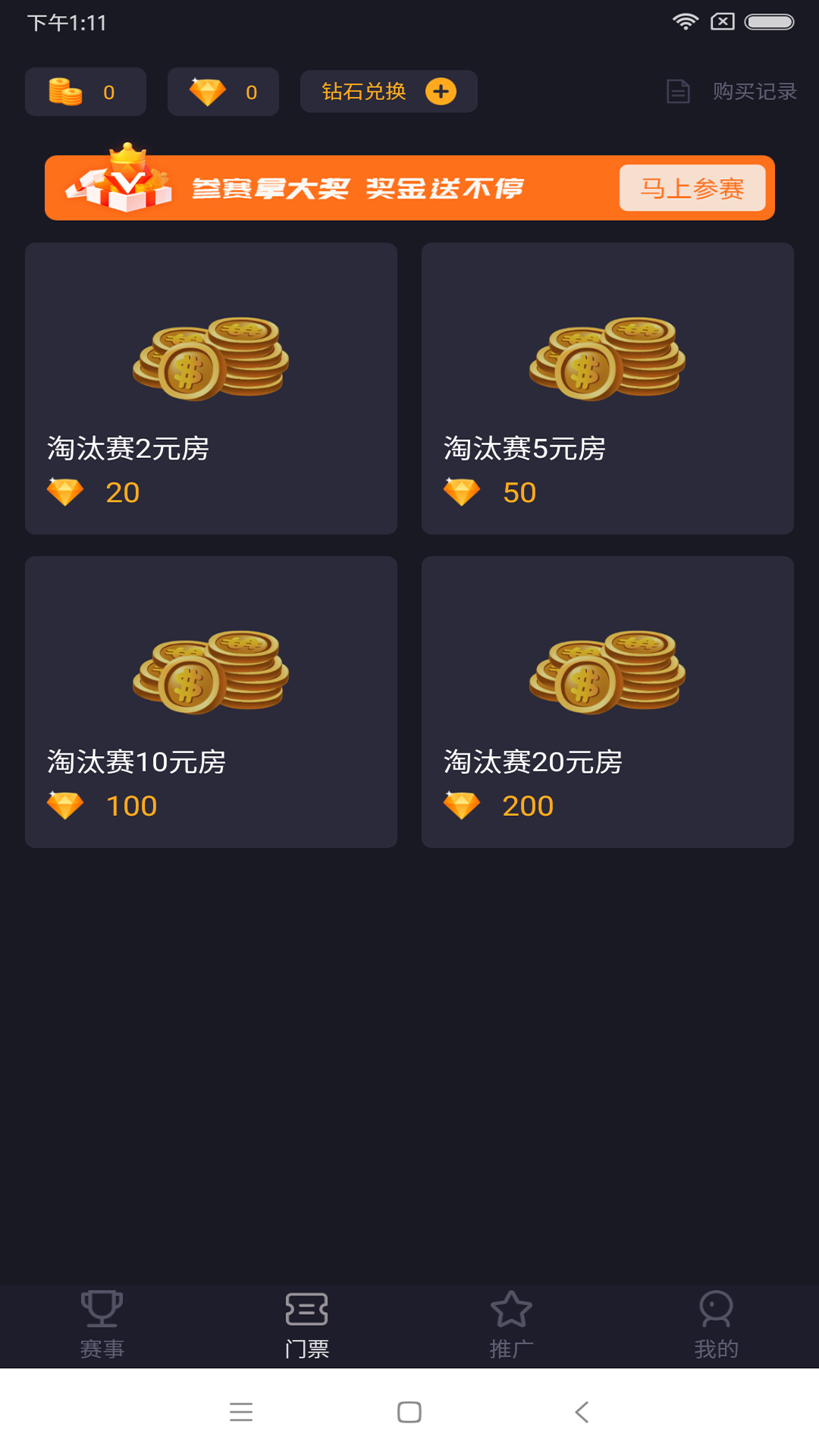Tap 马上参赛 on the banner
Image resolution: width=819 pixels, height=1456 pixels.
tap(692, 188)
